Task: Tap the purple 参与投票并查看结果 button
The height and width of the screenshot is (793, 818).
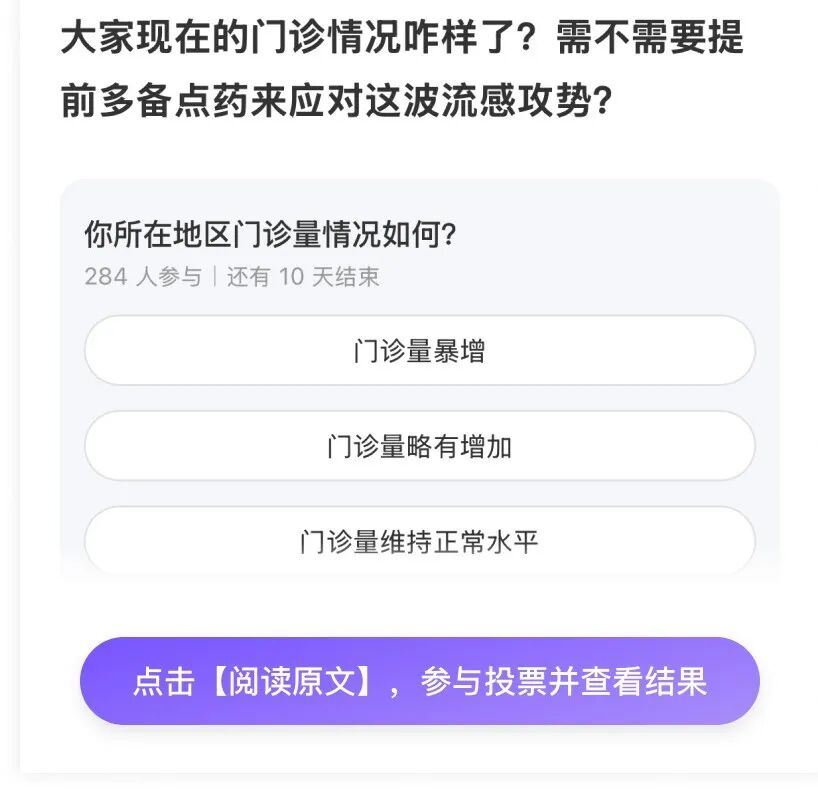Action: tap(419, 681)
